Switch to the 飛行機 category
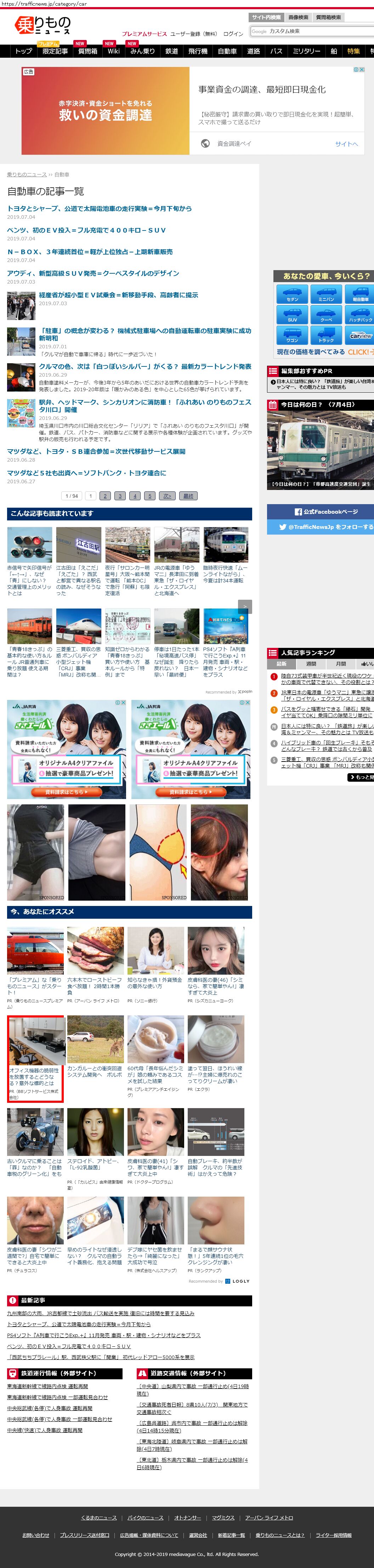Image resolution: width=374 pixels, height=1568 pixels. point(198,51)
